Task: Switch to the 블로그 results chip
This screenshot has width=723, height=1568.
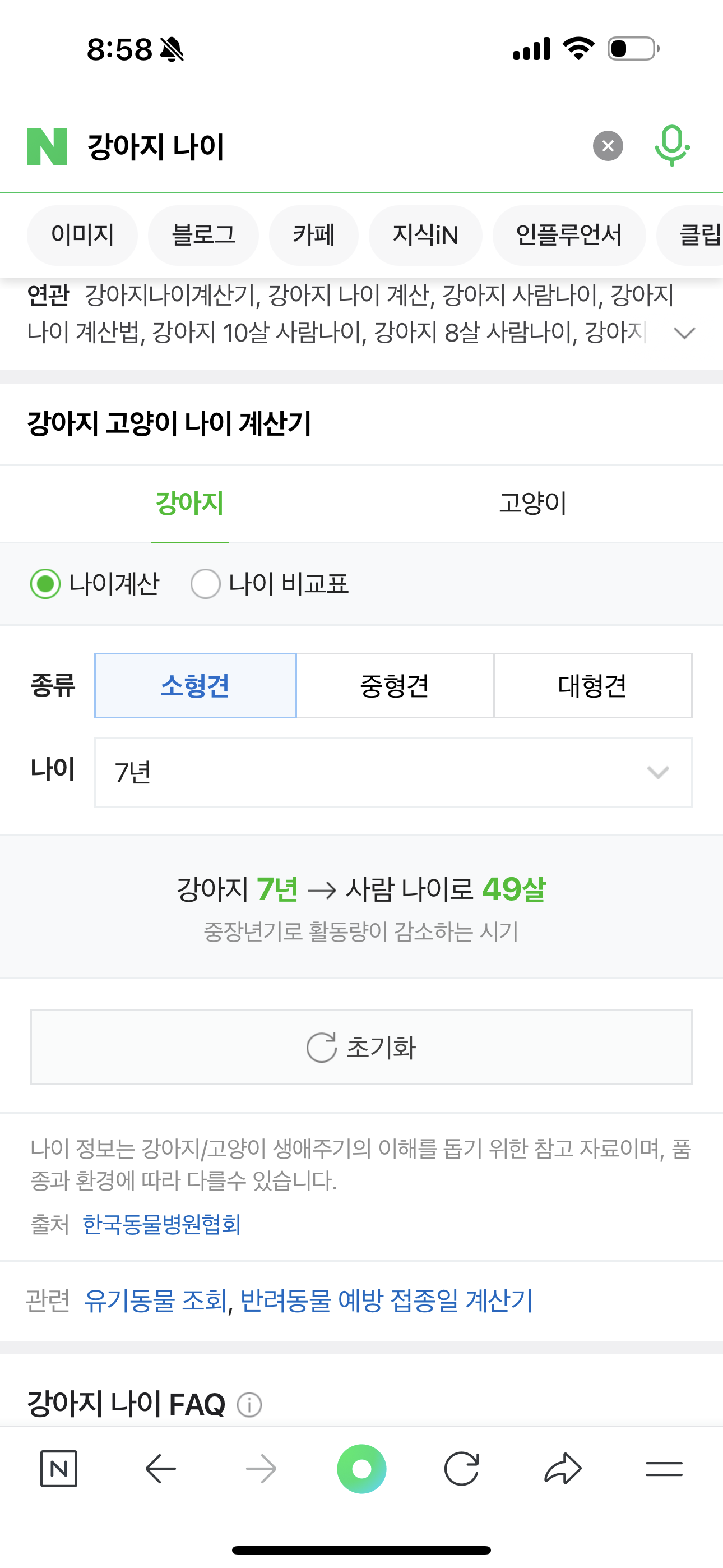Action: [203, 235]
